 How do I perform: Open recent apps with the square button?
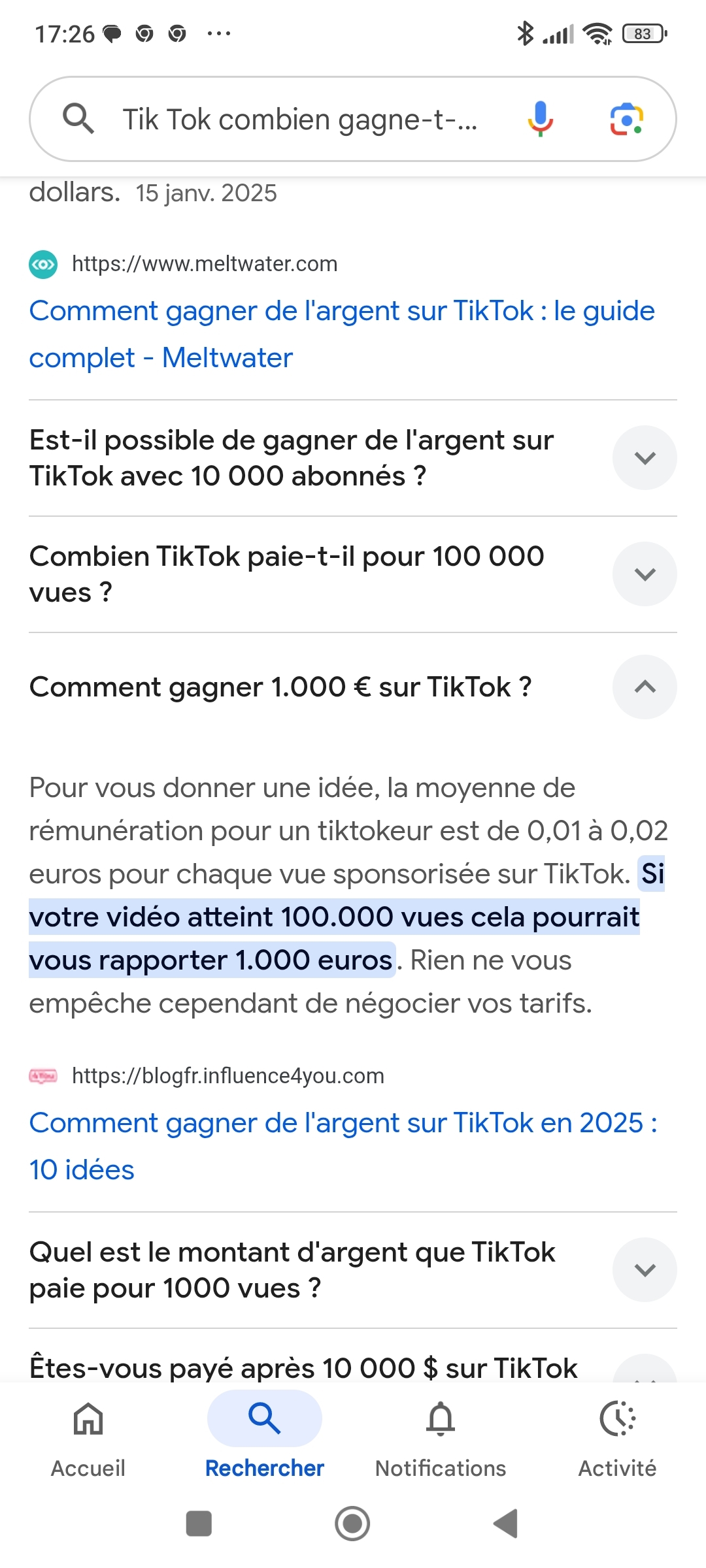199,1524
